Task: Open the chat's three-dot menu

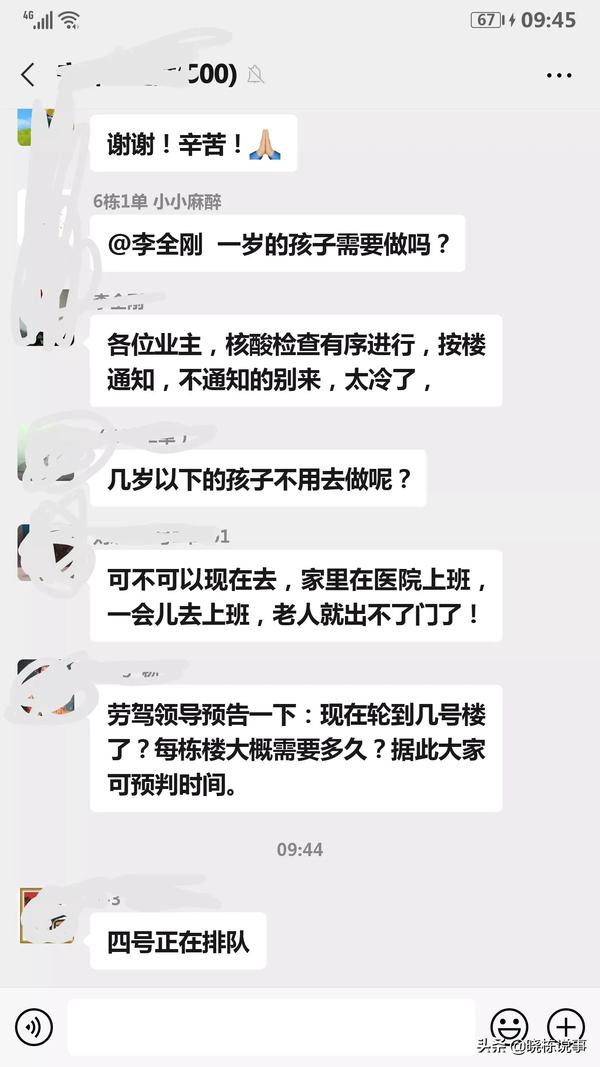Action: click(x=558, y=75)
